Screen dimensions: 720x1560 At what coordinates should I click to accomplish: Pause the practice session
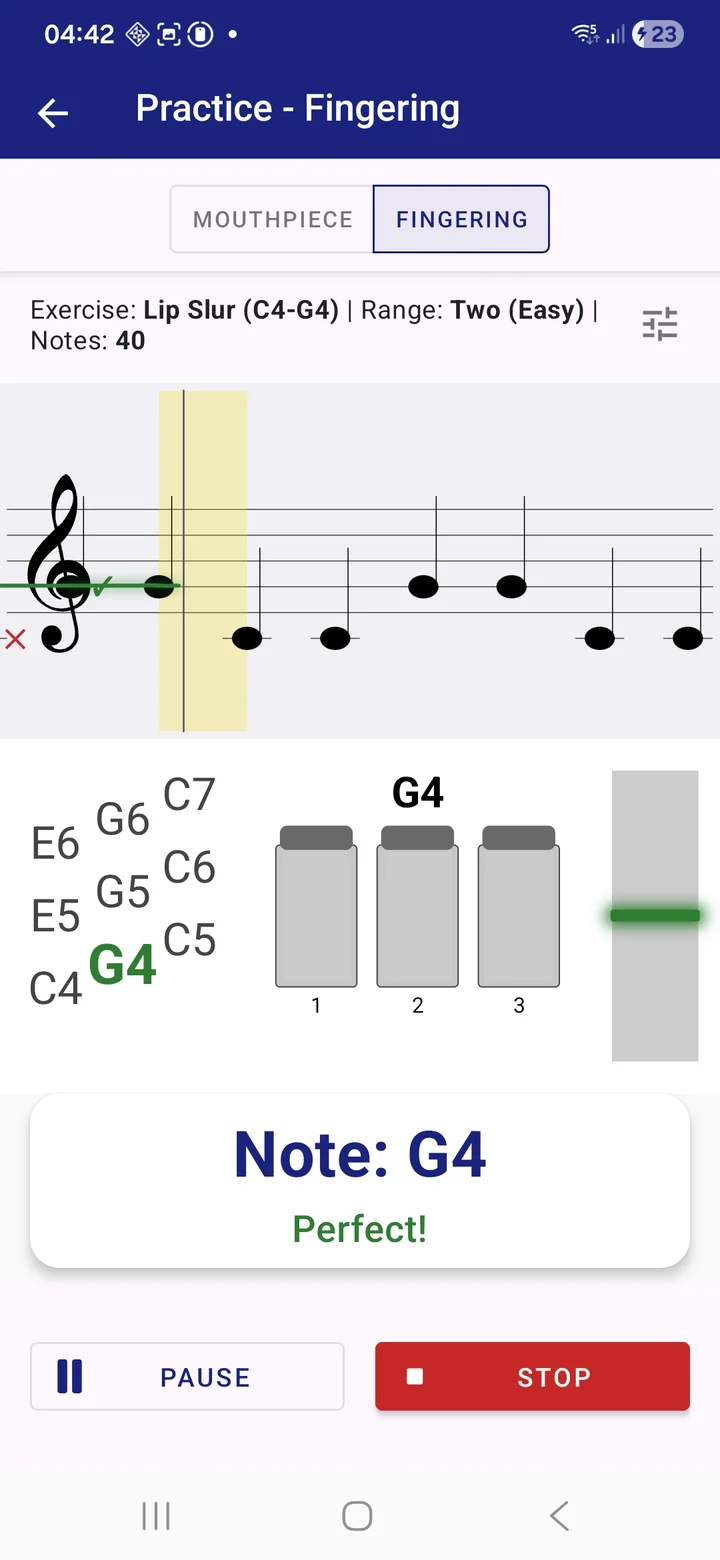coord(187,1376)
